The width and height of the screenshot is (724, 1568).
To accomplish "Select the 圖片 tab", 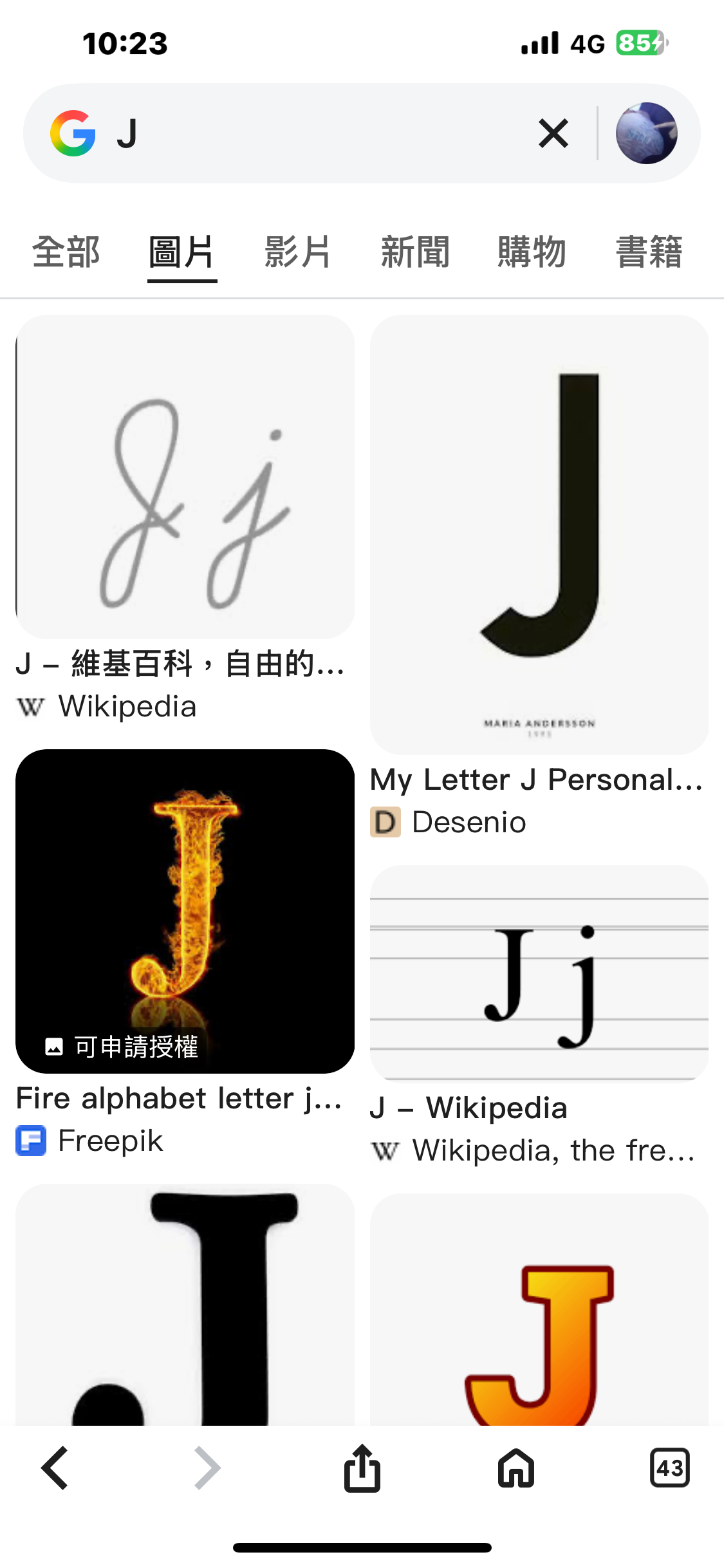I will click(x=181, y=252).
